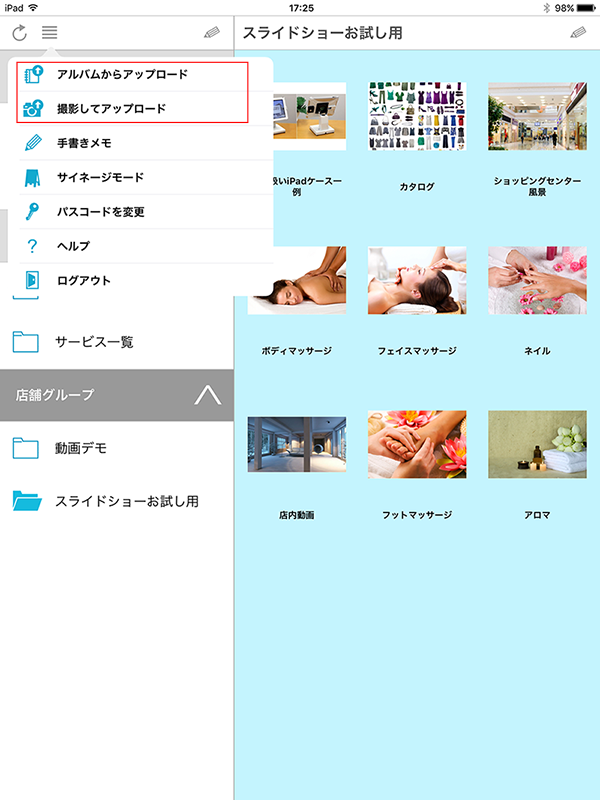Close the hamburger menu icon
This screenshot has height=800, width=600.
[x=49, y=33]
